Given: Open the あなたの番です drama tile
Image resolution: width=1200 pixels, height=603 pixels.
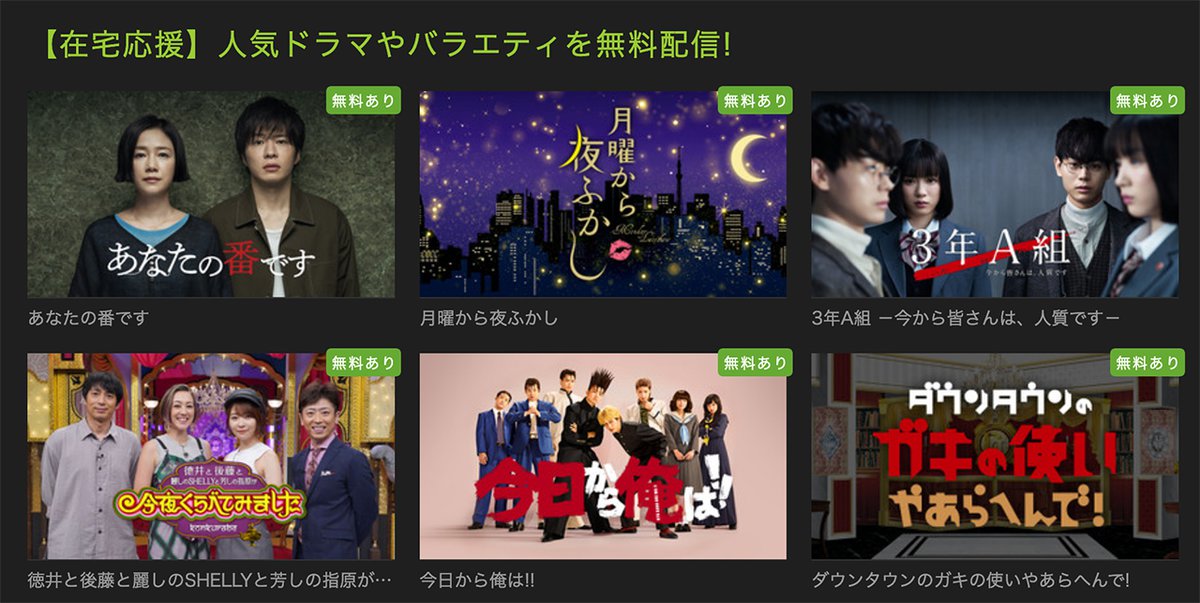Looking at the screenshot, I should coord(211,195).
